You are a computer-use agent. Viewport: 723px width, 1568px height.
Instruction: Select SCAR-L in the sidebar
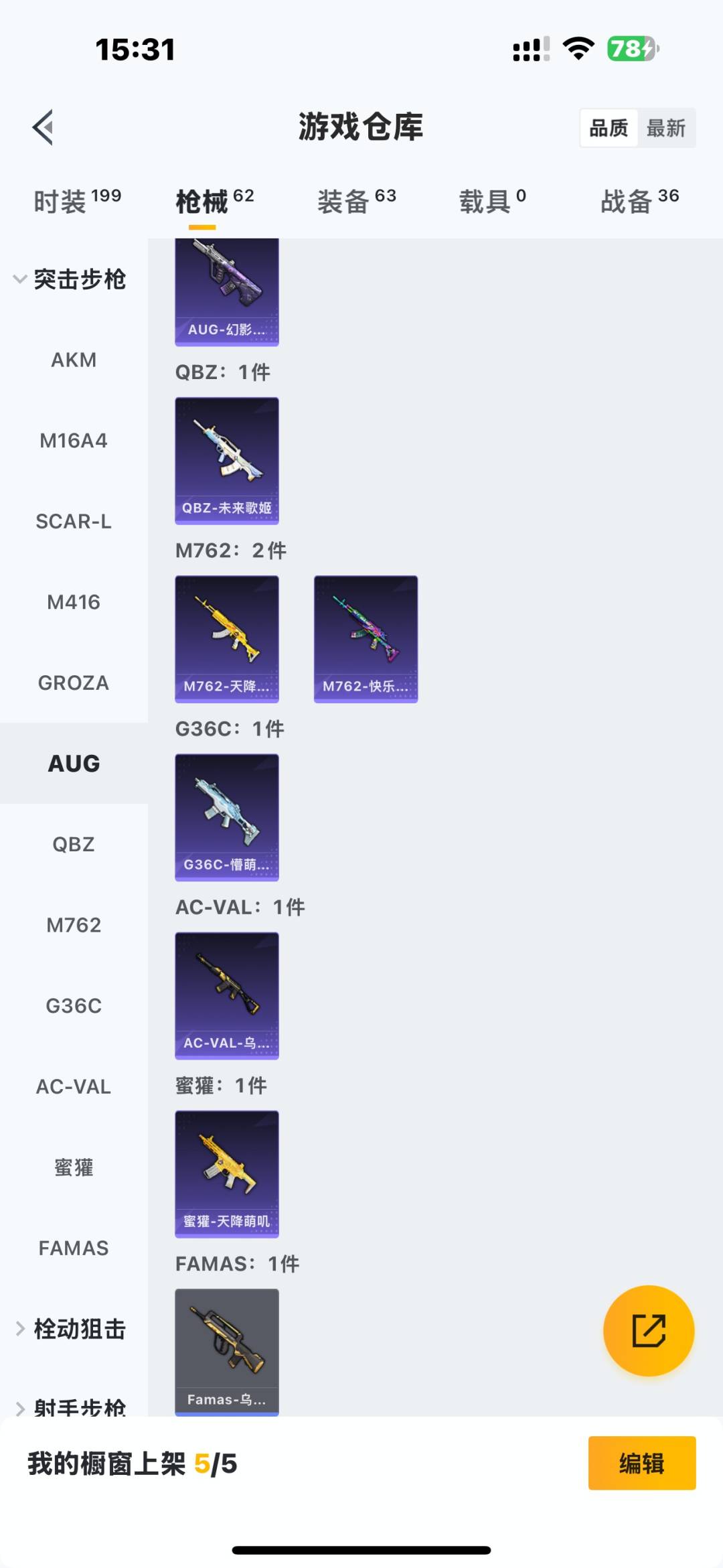point(74,521)
